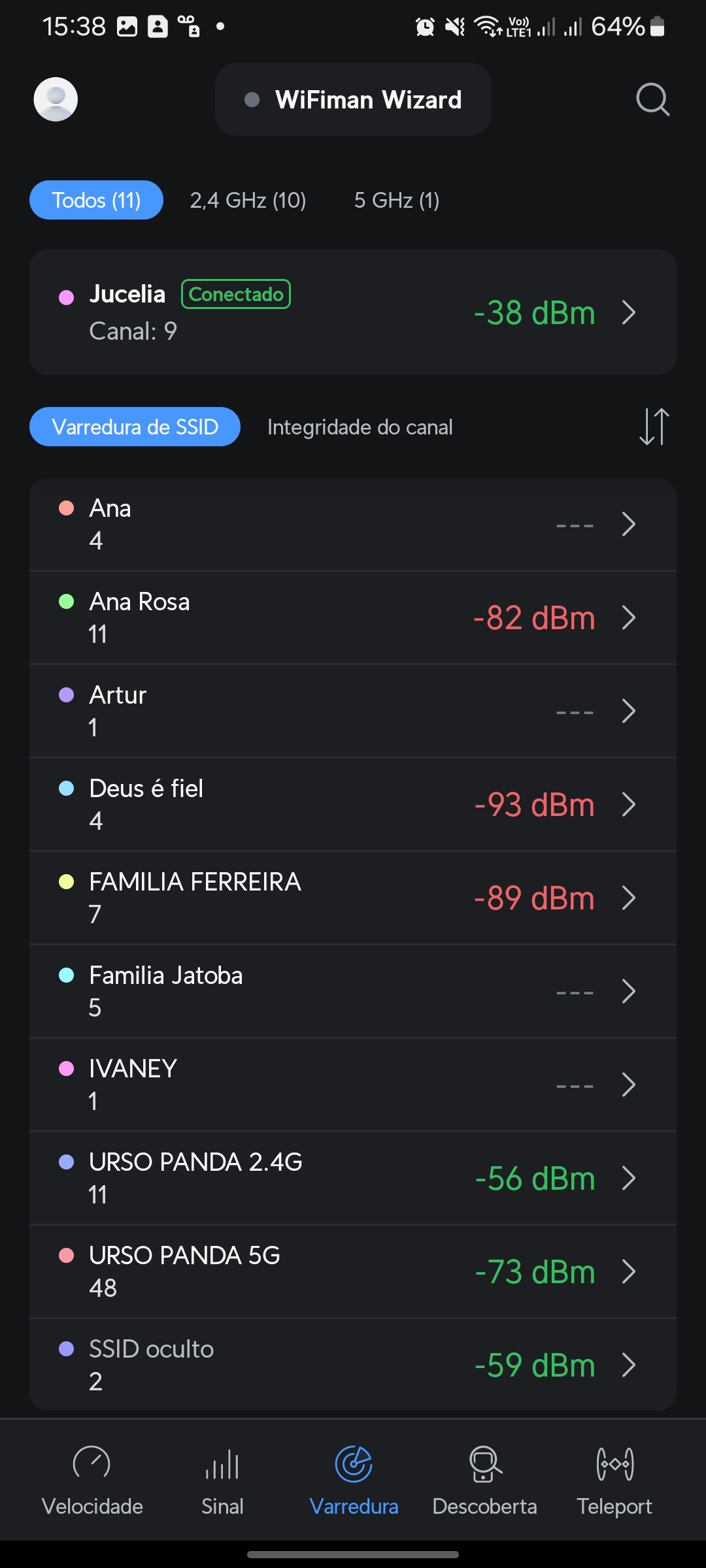Select the Varredura de SSID view
706x1568 pixels.
(x=135, y=427)
